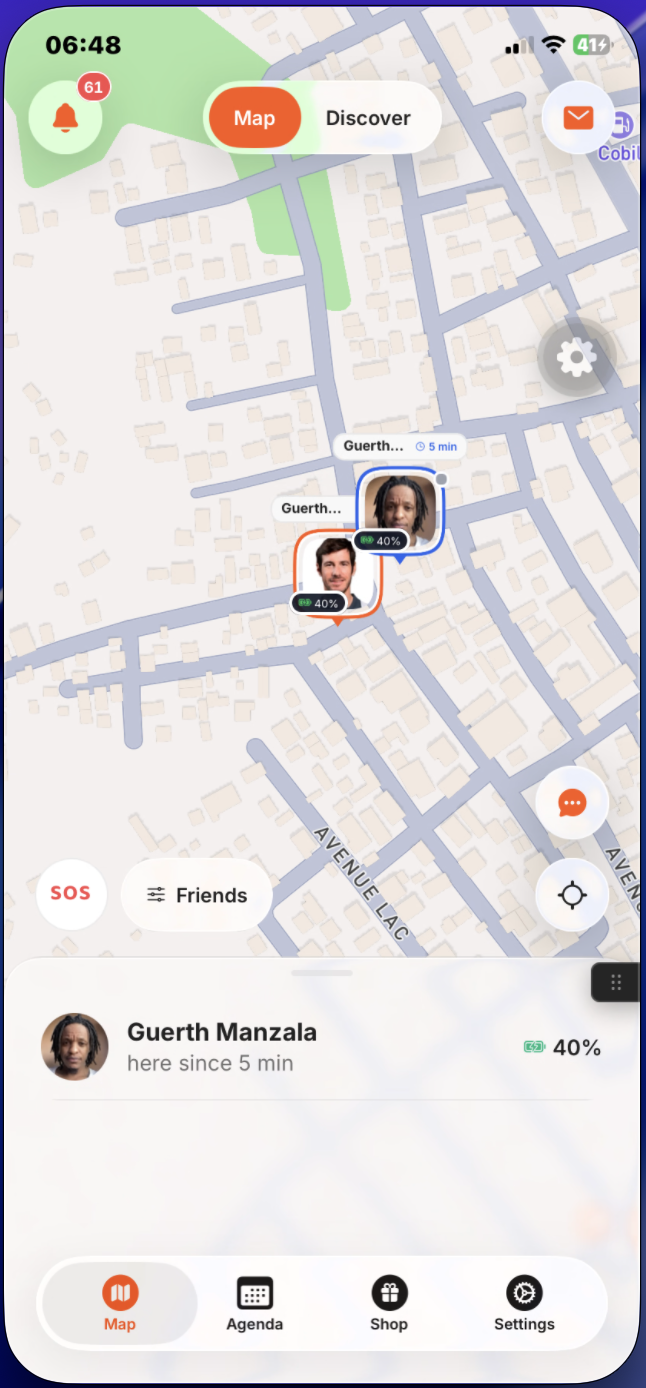Go to the Agenda tab
This screenshot has width=646, height=1388.
(255, 1304)
